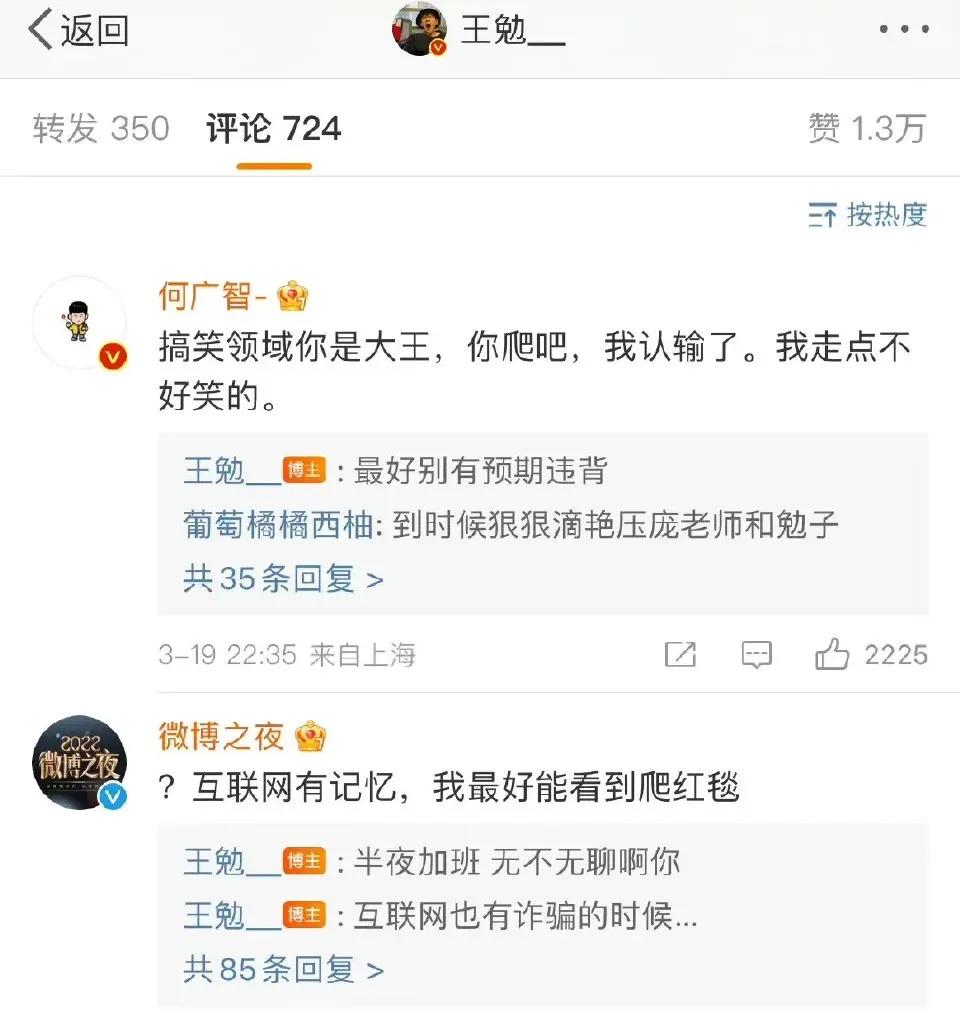Viewport: 960px width, 1020px height.
Task: Share 何广智's comment
Action: pyautogui.click(x=680, y=655)
